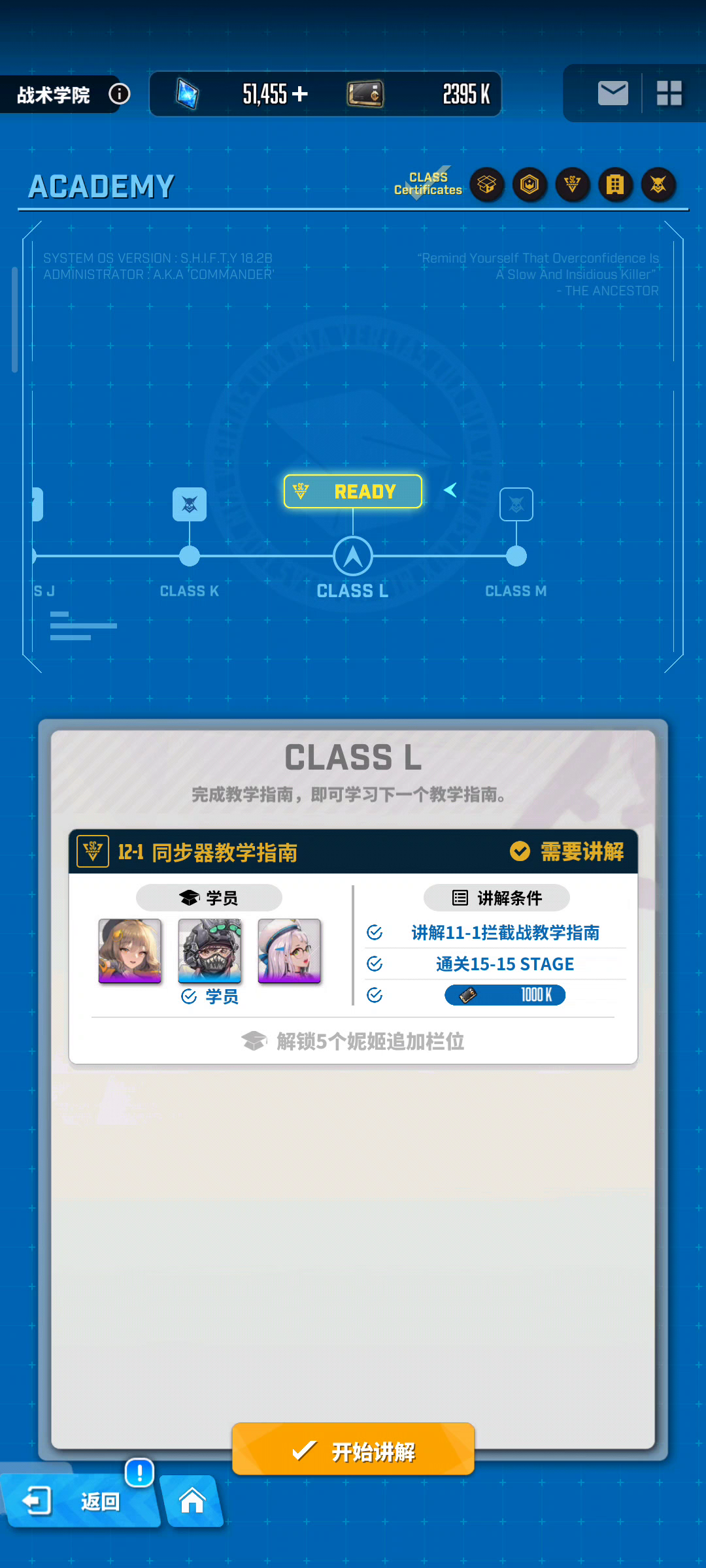
Task: Add more gems with the plus button
Action: point(300,94)
